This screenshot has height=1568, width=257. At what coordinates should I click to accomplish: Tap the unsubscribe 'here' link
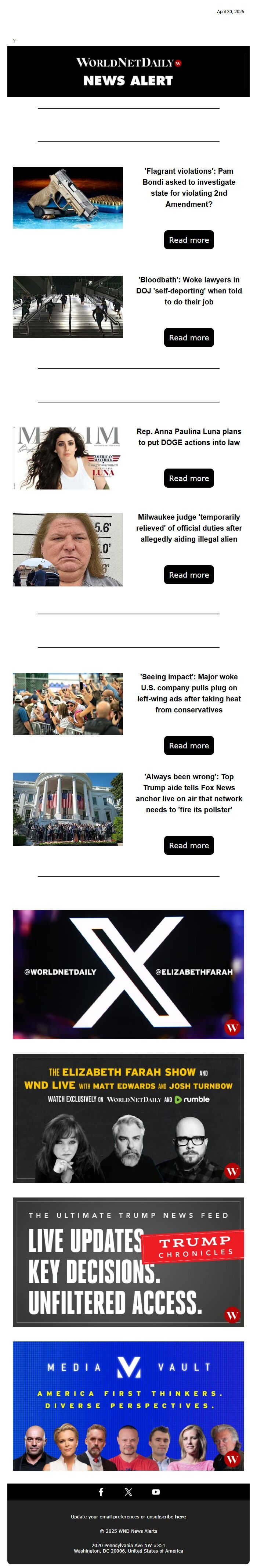tap(180, 1516)
